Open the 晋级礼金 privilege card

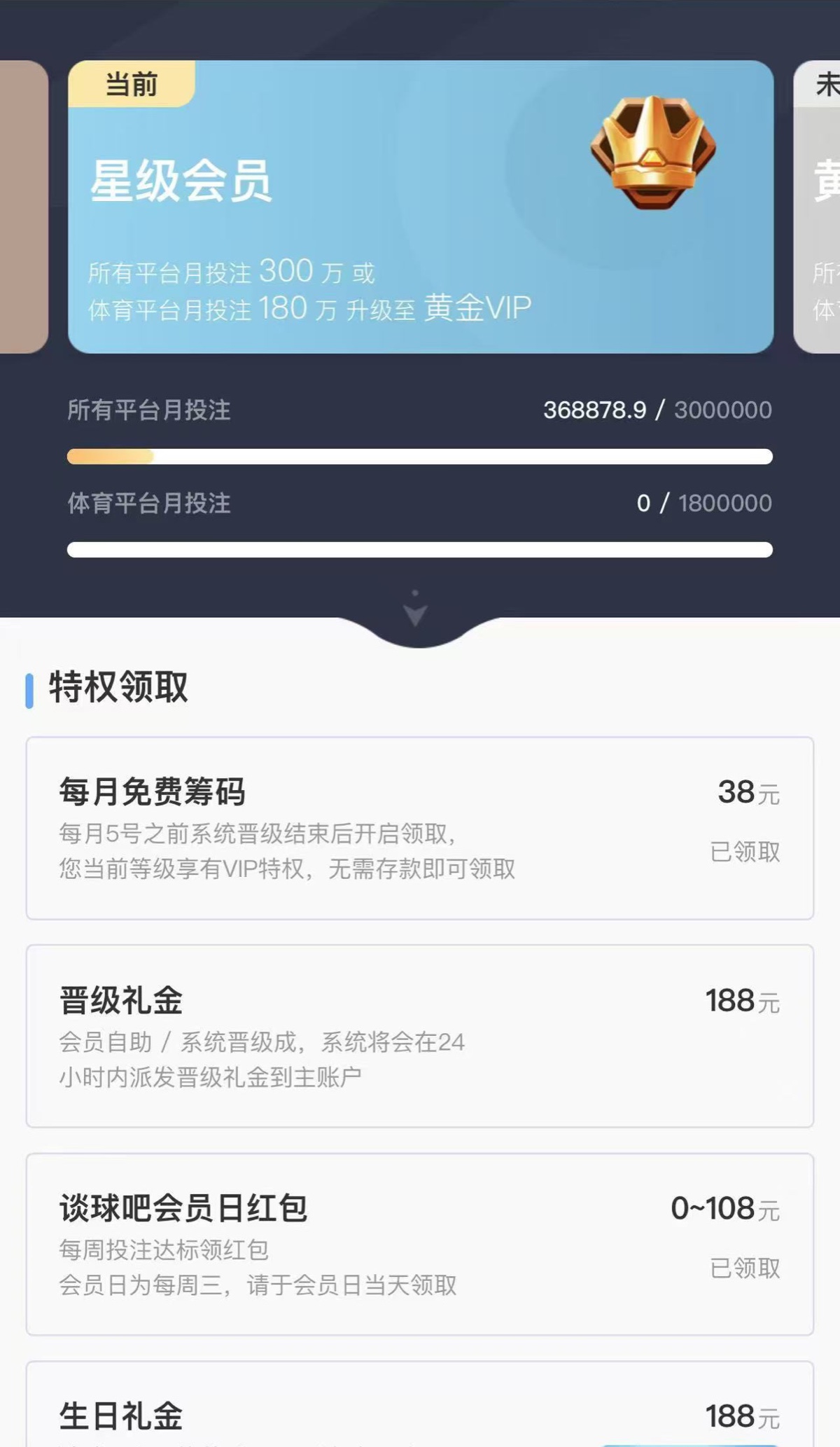point(420,1036)
